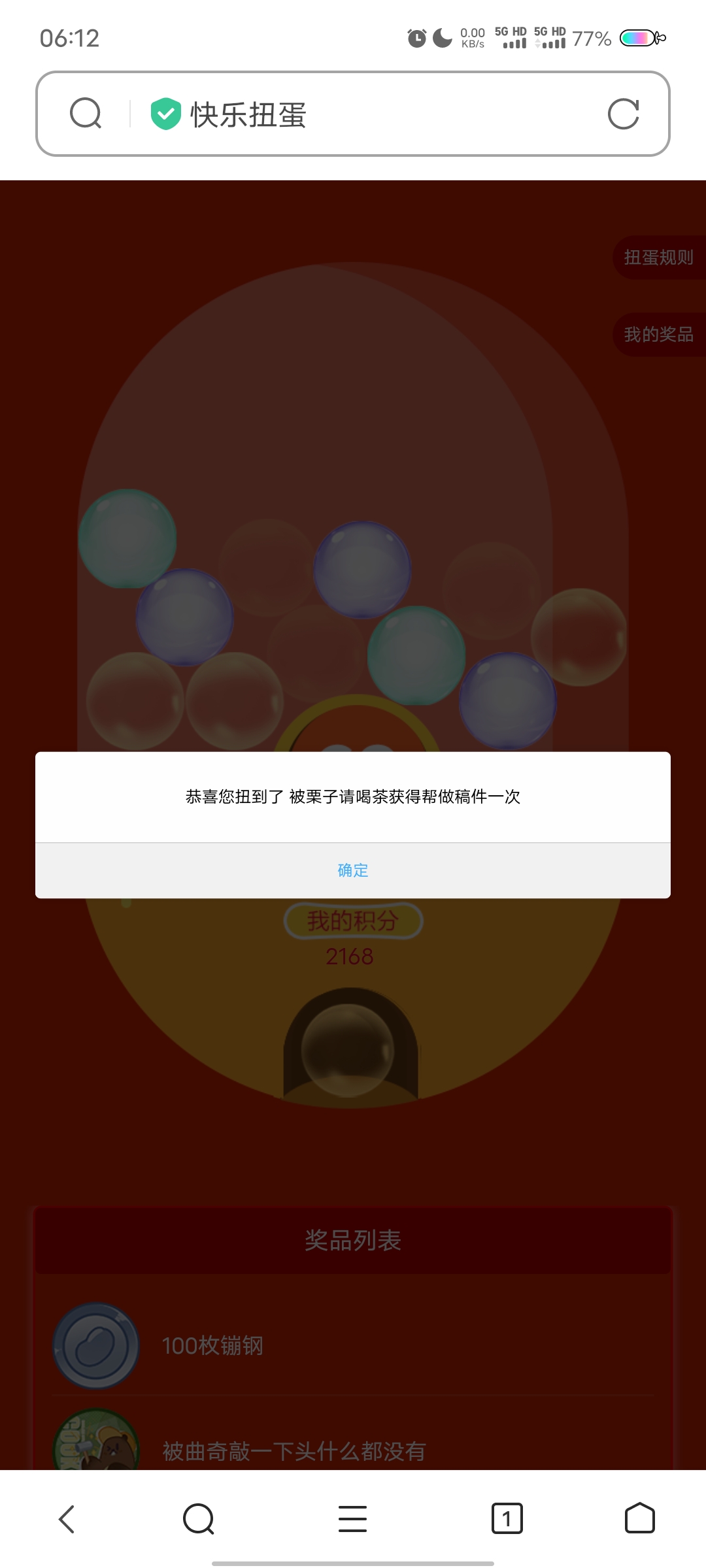Tap the moon do-not-disturb status icon

(441, 37)
